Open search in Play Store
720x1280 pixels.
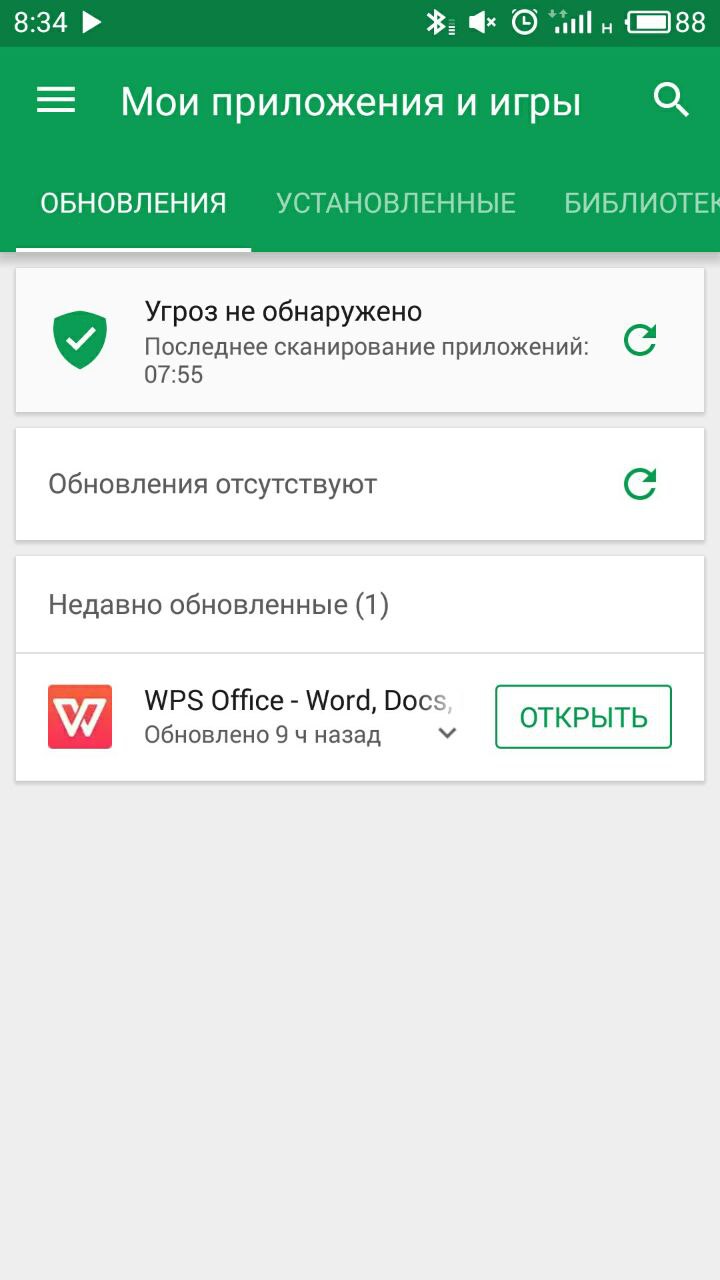pyautogui.click(x=671, y=100)
